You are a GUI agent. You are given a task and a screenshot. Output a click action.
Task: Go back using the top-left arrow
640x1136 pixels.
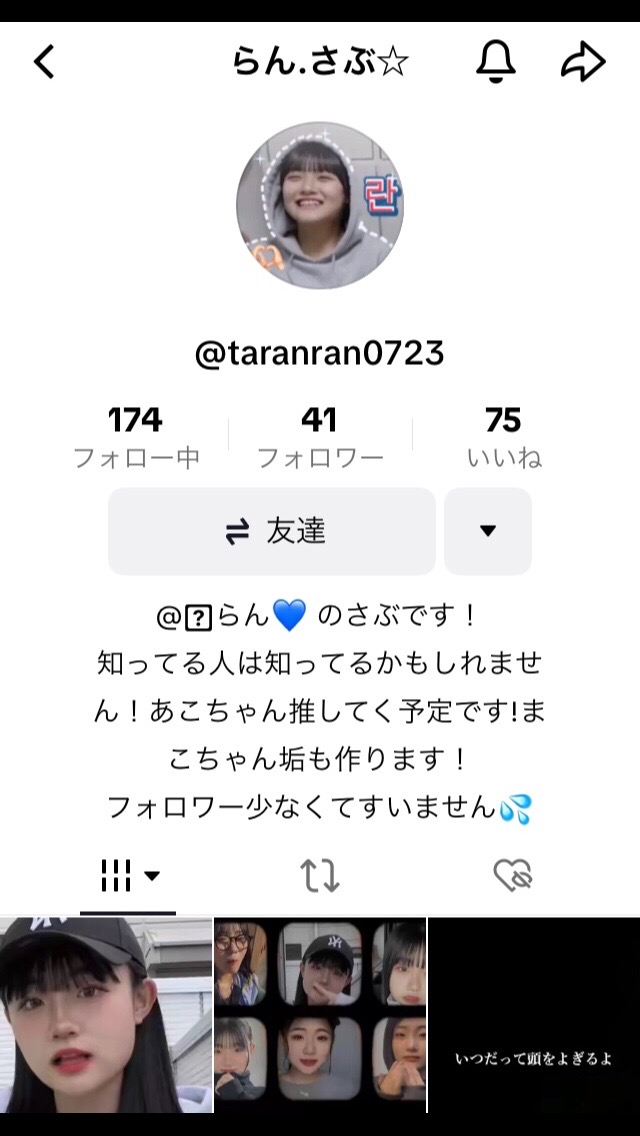tap(44, 63)
